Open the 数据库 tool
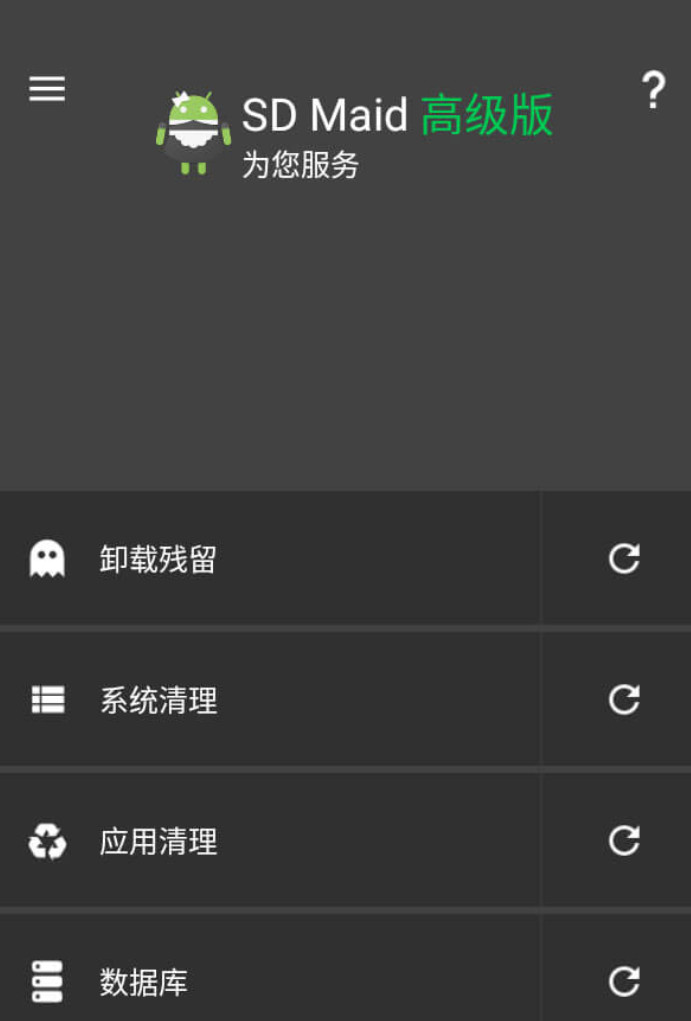The width and height of the screenshot is (691, 1021). [x=270, y=981]
